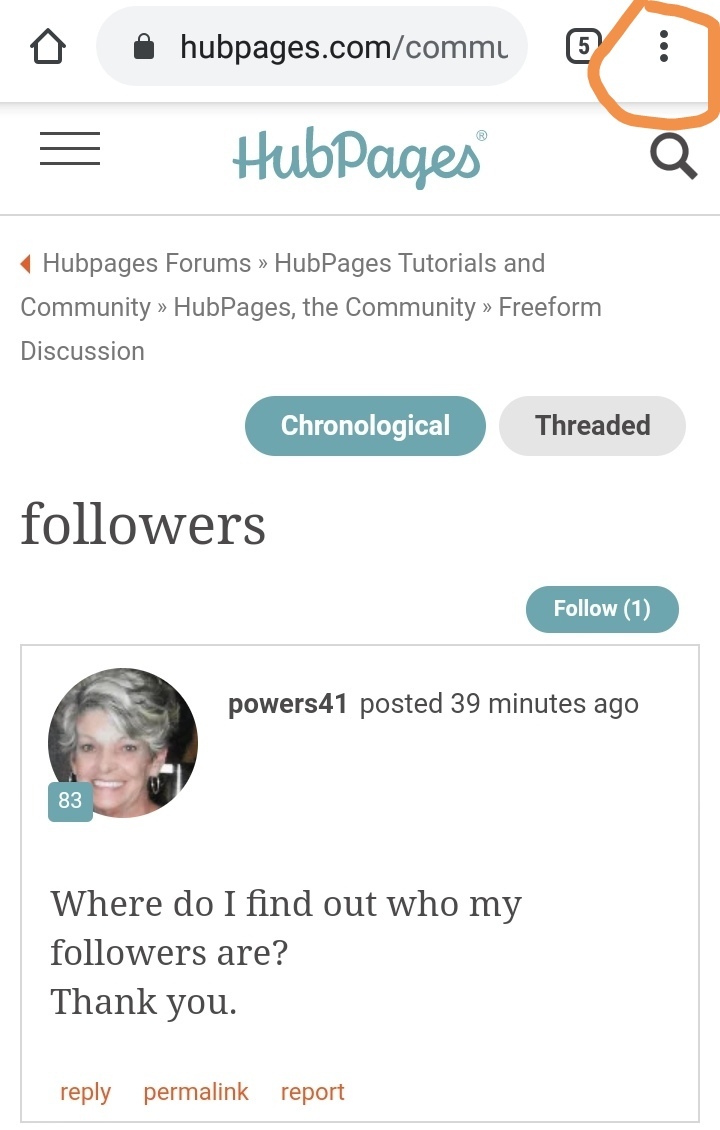Switch to Chronological view
The image size is (720, 1130).
point(365,425)
